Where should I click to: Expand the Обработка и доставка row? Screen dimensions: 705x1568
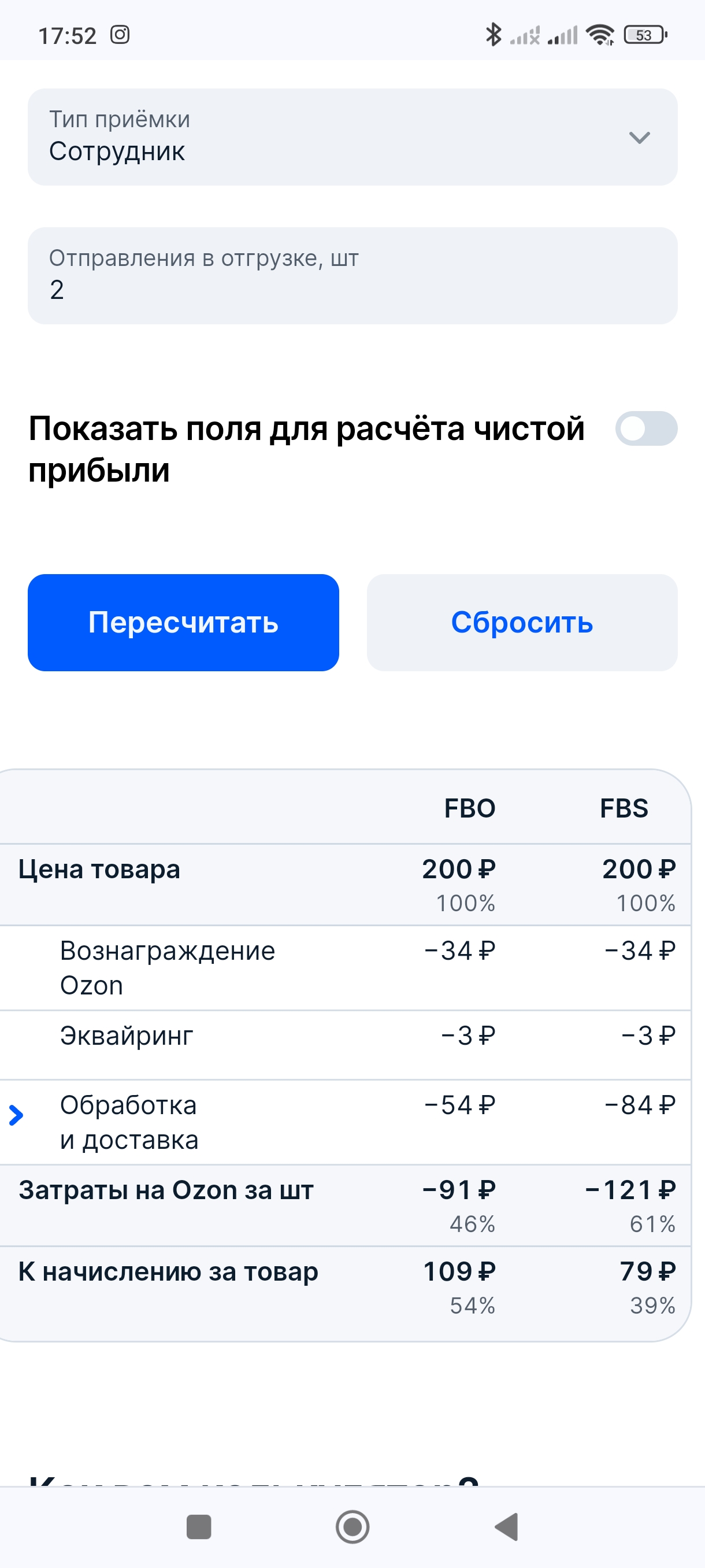(x=16, y=1115)
